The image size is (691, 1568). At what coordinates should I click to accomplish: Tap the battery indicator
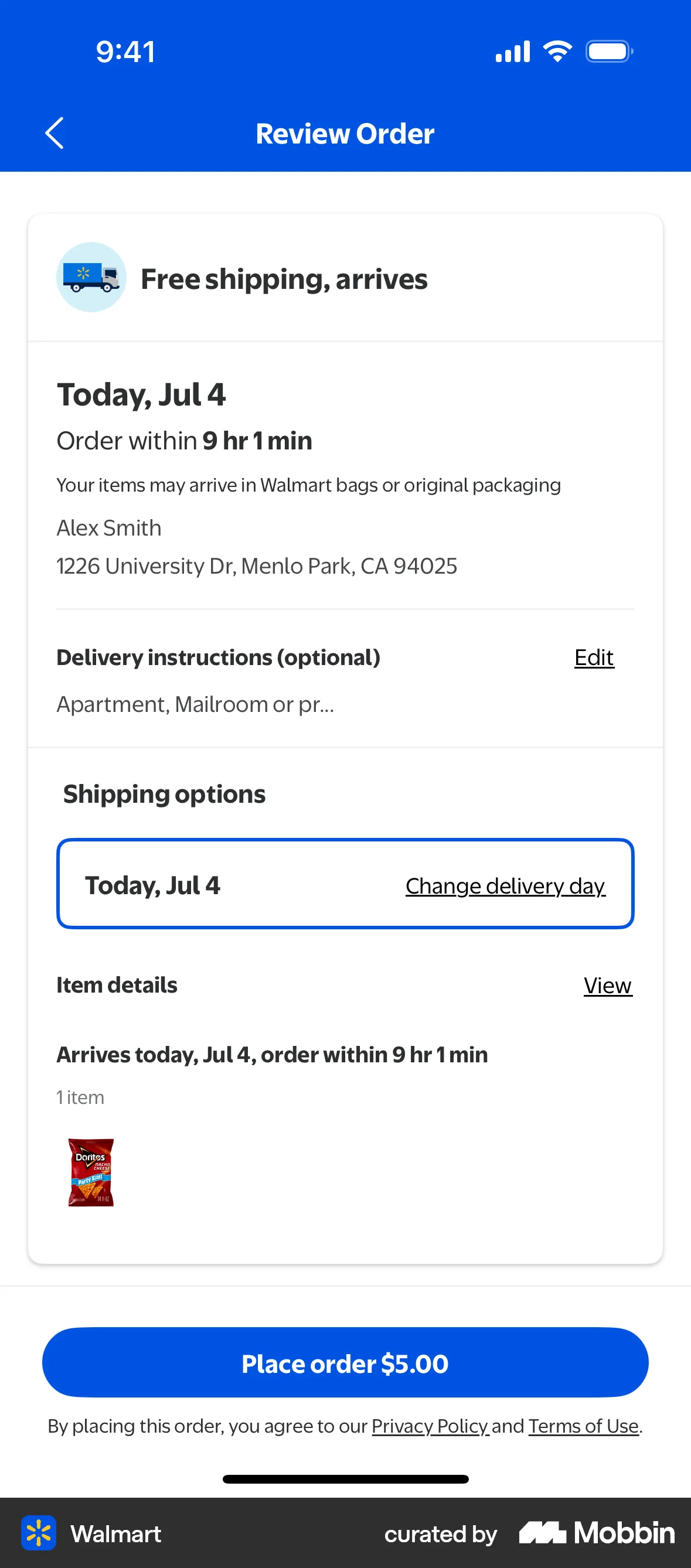609,51
